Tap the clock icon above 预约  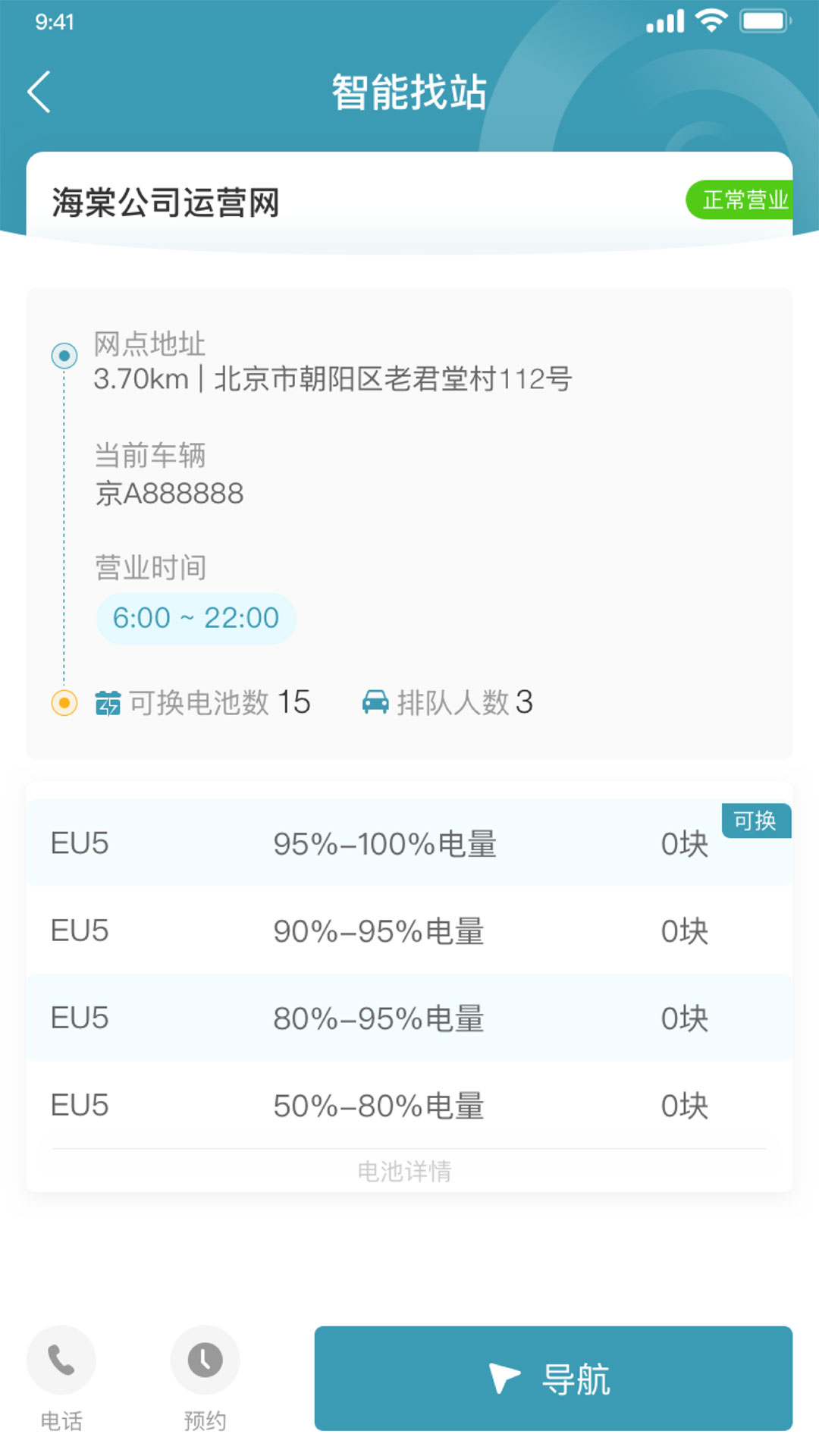[x=203, y=1360]
